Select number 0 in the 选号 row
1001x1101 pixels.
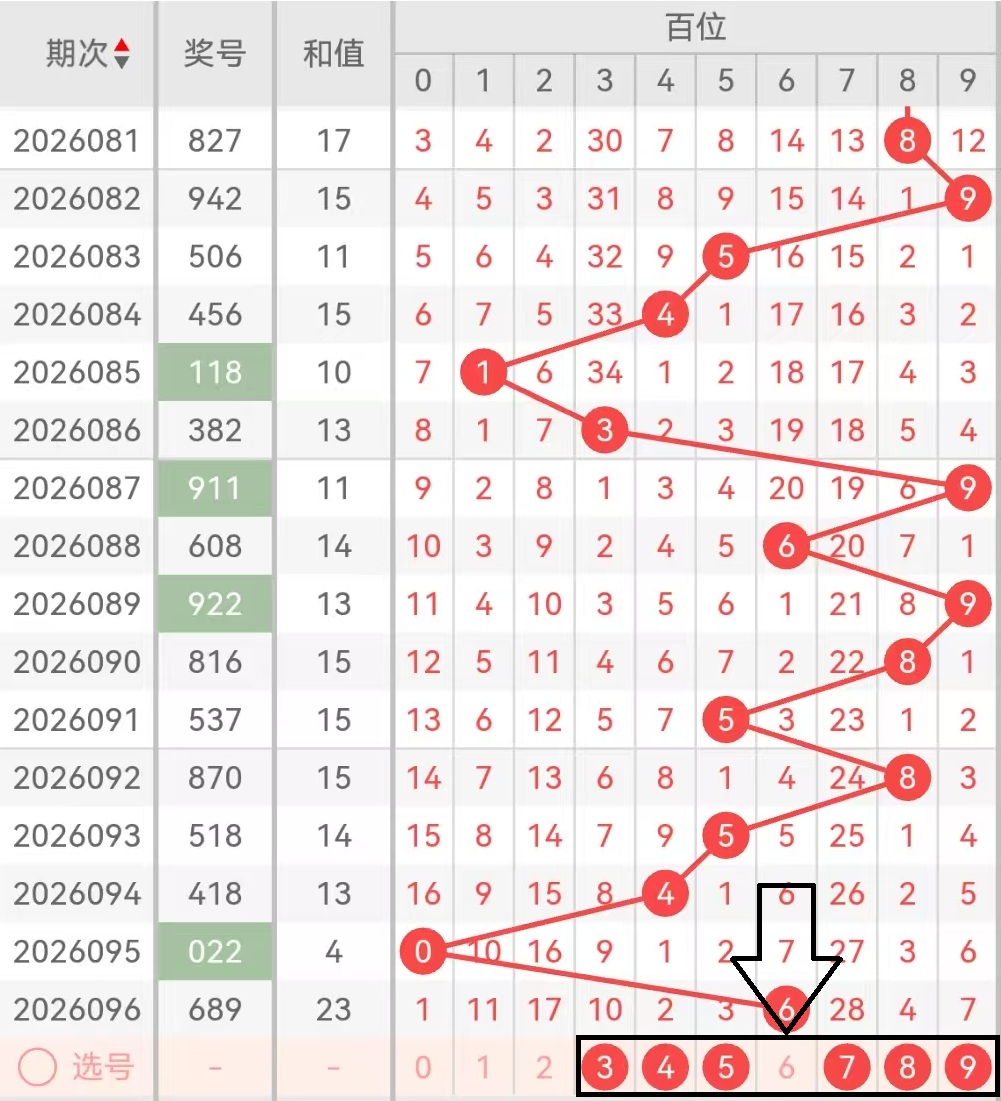[423, 1067]
